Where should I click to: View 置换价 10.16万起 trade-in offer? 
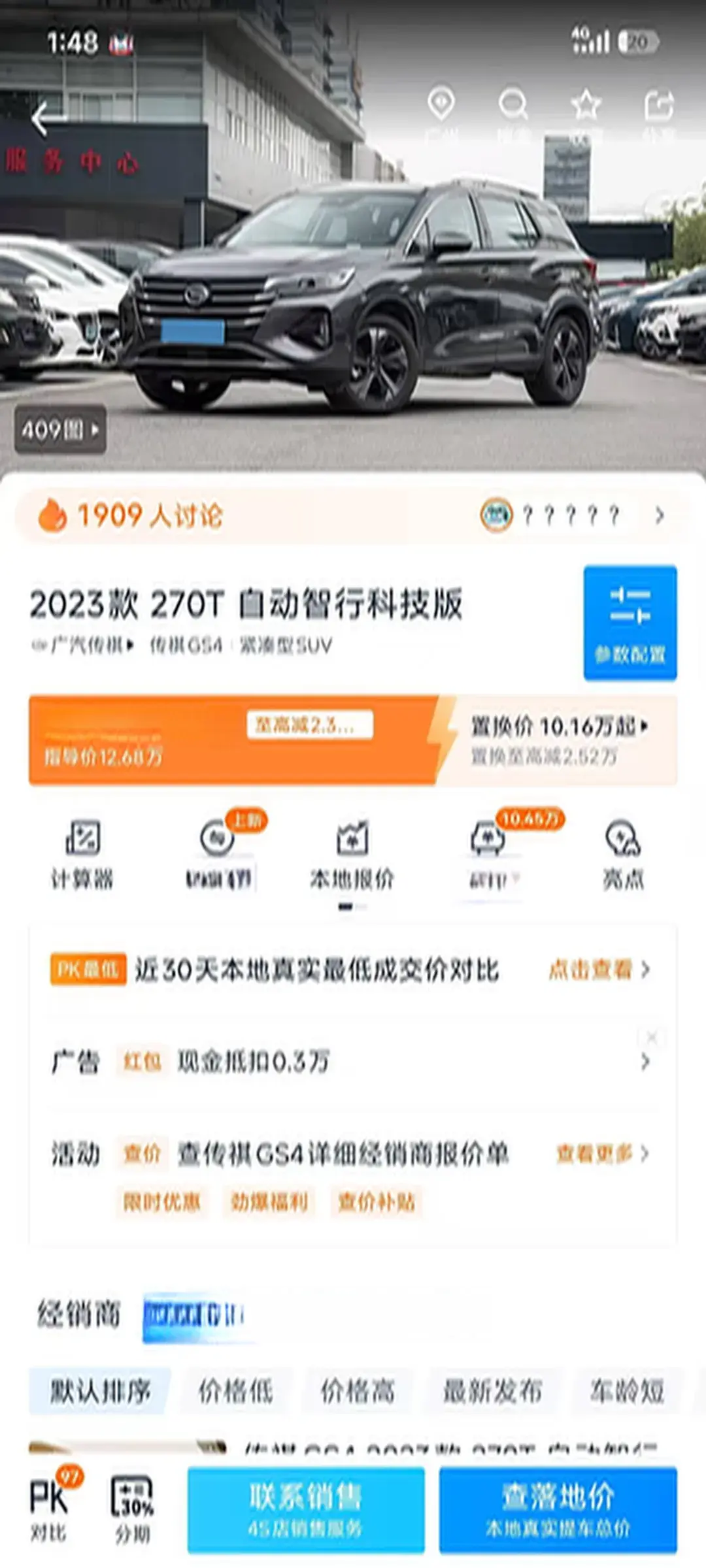pos(559,727)
